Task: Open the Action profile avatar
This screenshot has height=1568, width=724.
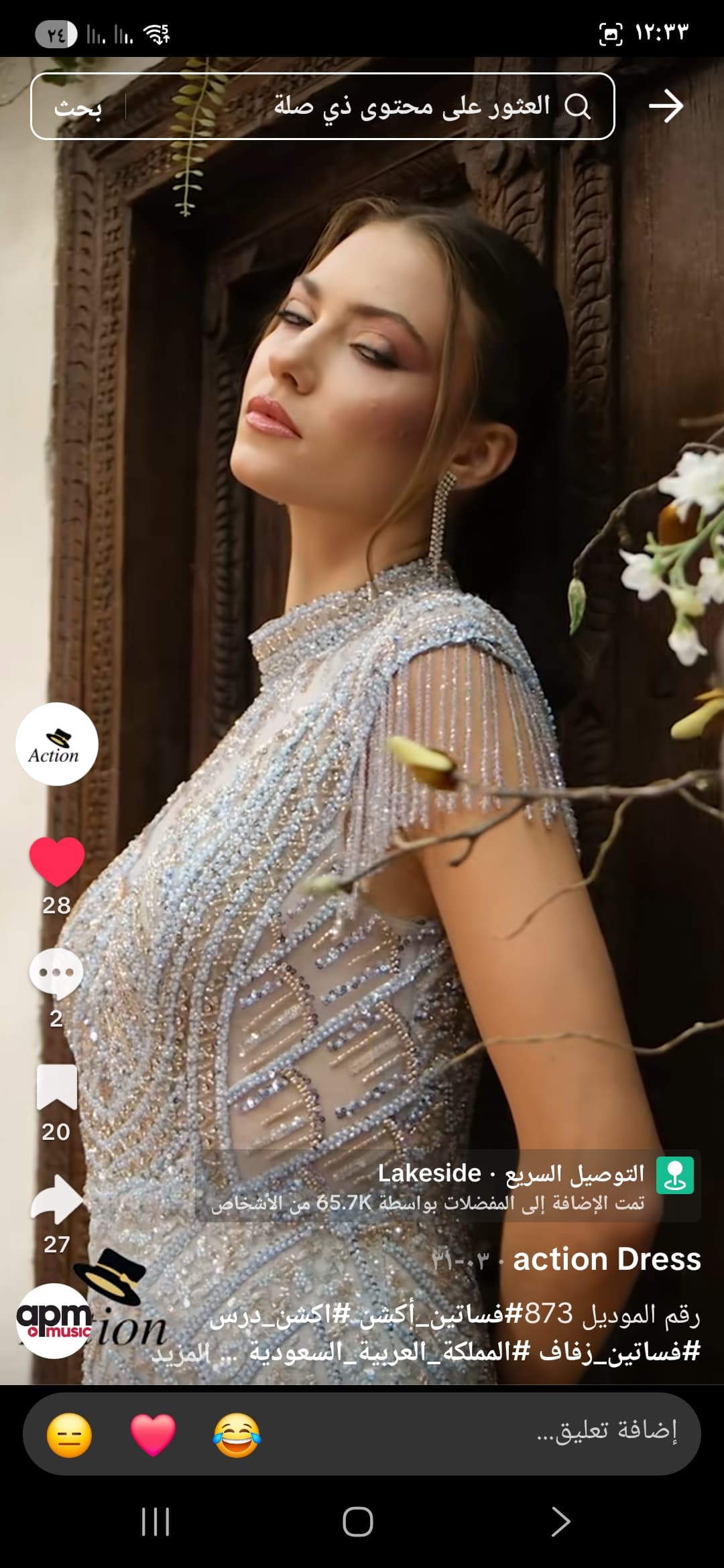Action: tap(57, 744)
